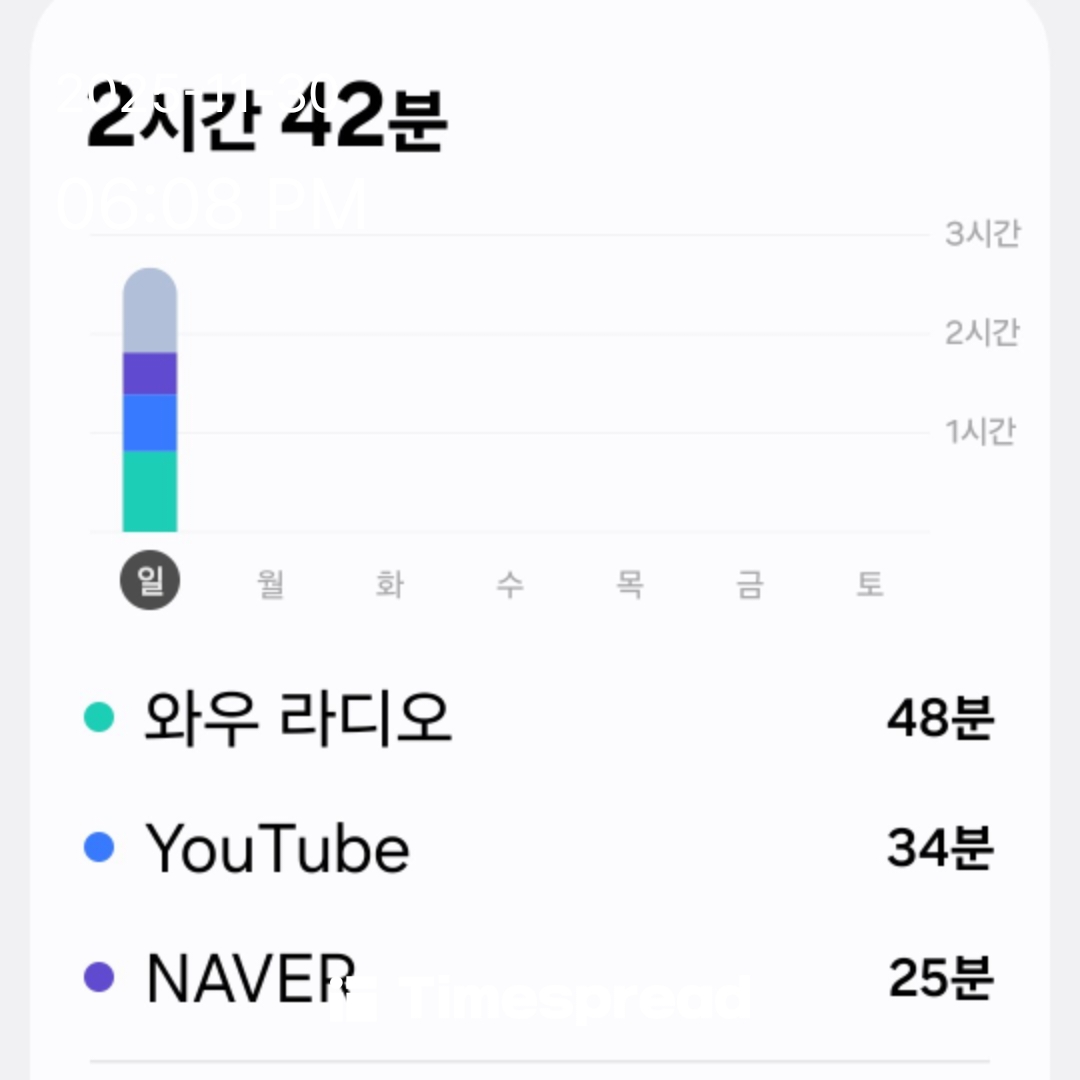This screenshot has width=1080, height=1080.
Task: Choose 수 (Wednesday) in the week row
Action: pyautogui.click(x=510, y=582)
